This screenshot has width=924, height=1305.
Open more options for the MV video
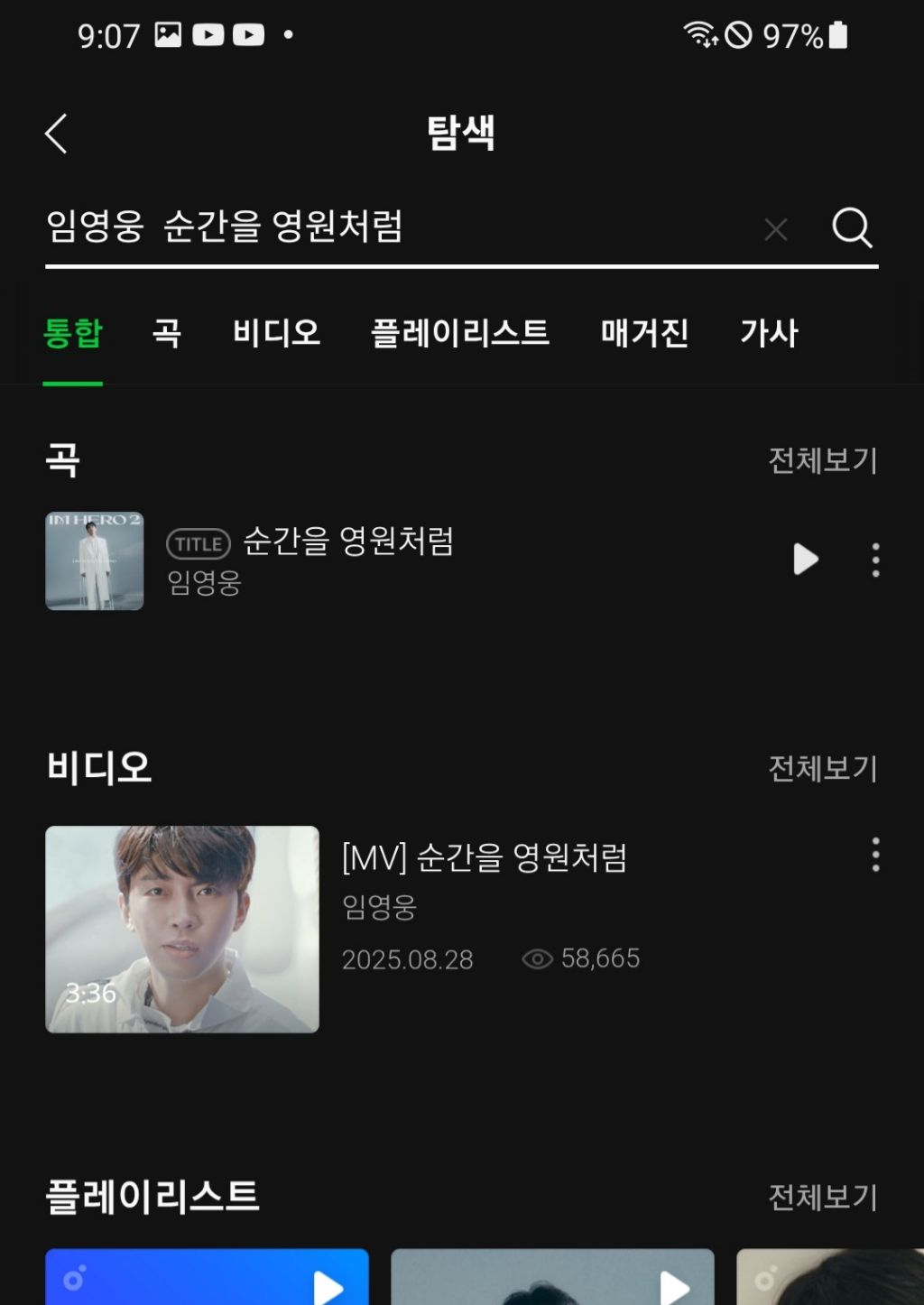(875, 854)
